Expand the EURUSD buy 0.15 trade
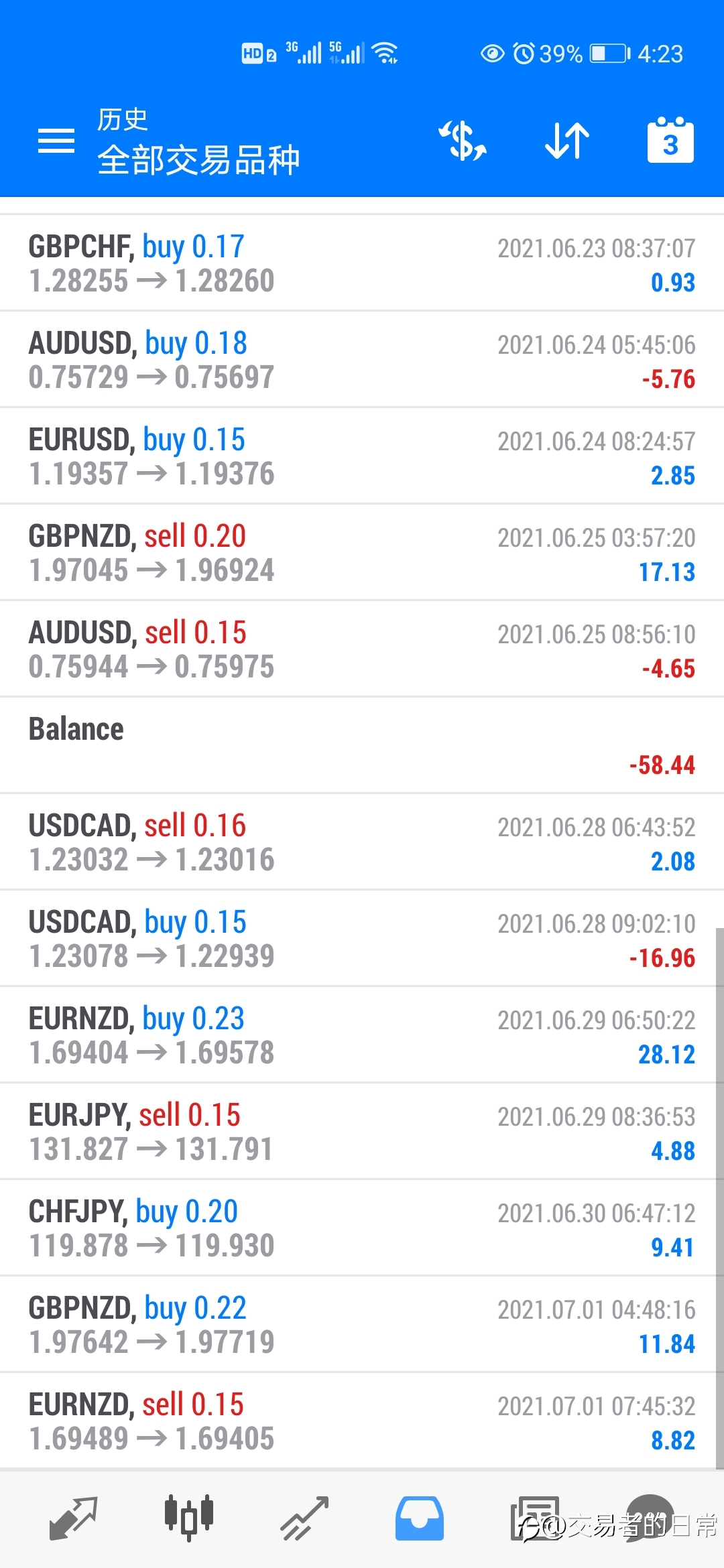This screenshot has width=724, height=1568. point(362,456)
